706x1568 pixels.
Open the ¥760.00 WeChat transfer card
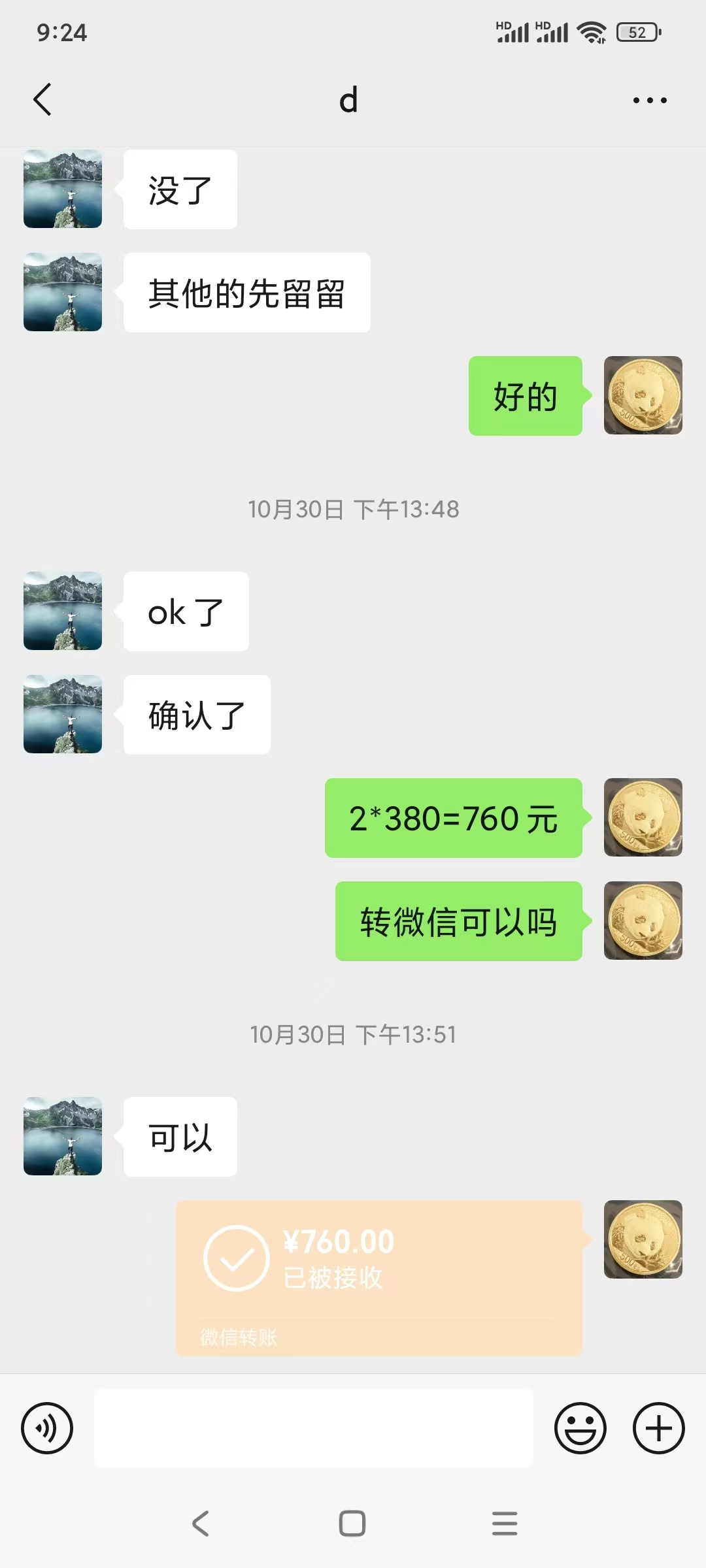[x=379, y=1277]
